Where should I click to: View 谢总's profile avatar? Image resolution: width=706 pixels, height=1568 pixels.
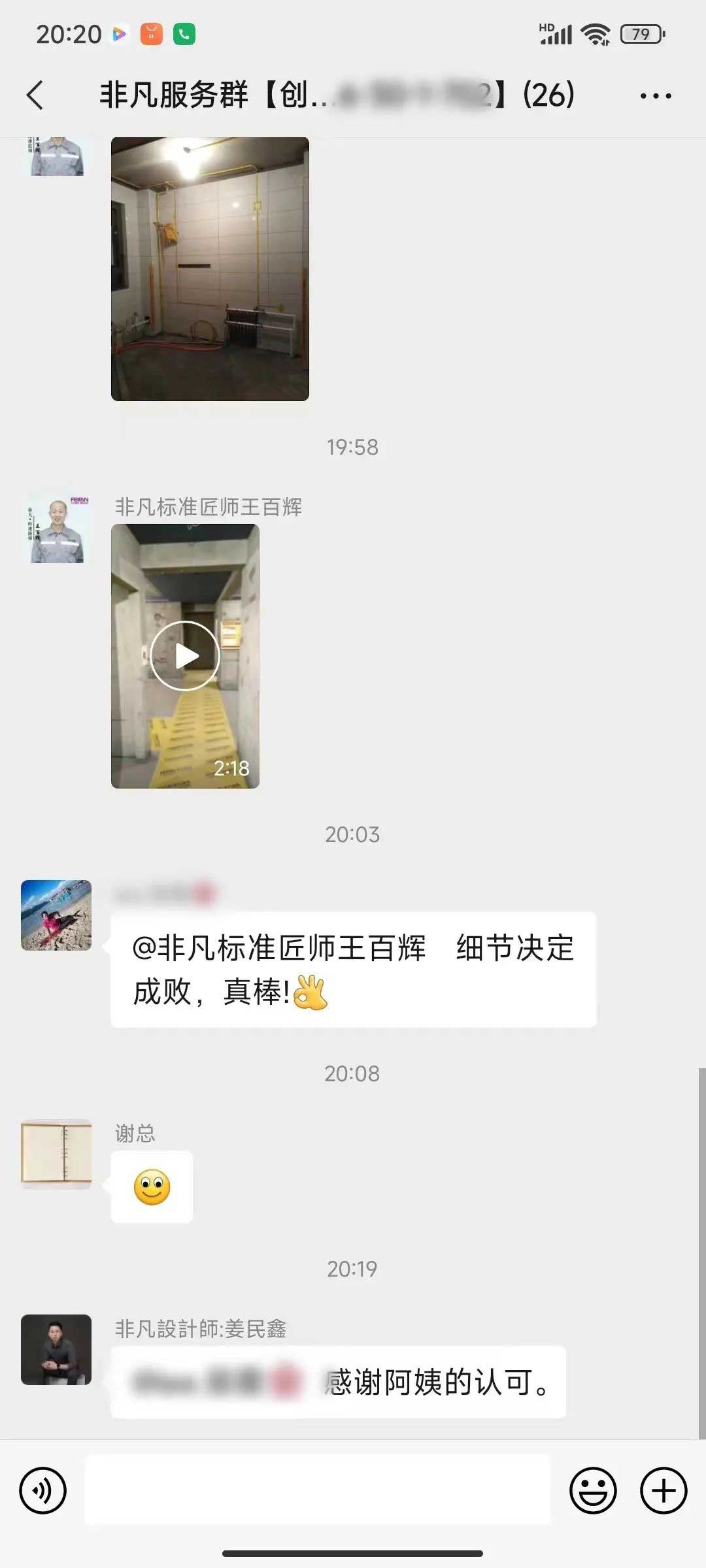(x=56, y=1154)
